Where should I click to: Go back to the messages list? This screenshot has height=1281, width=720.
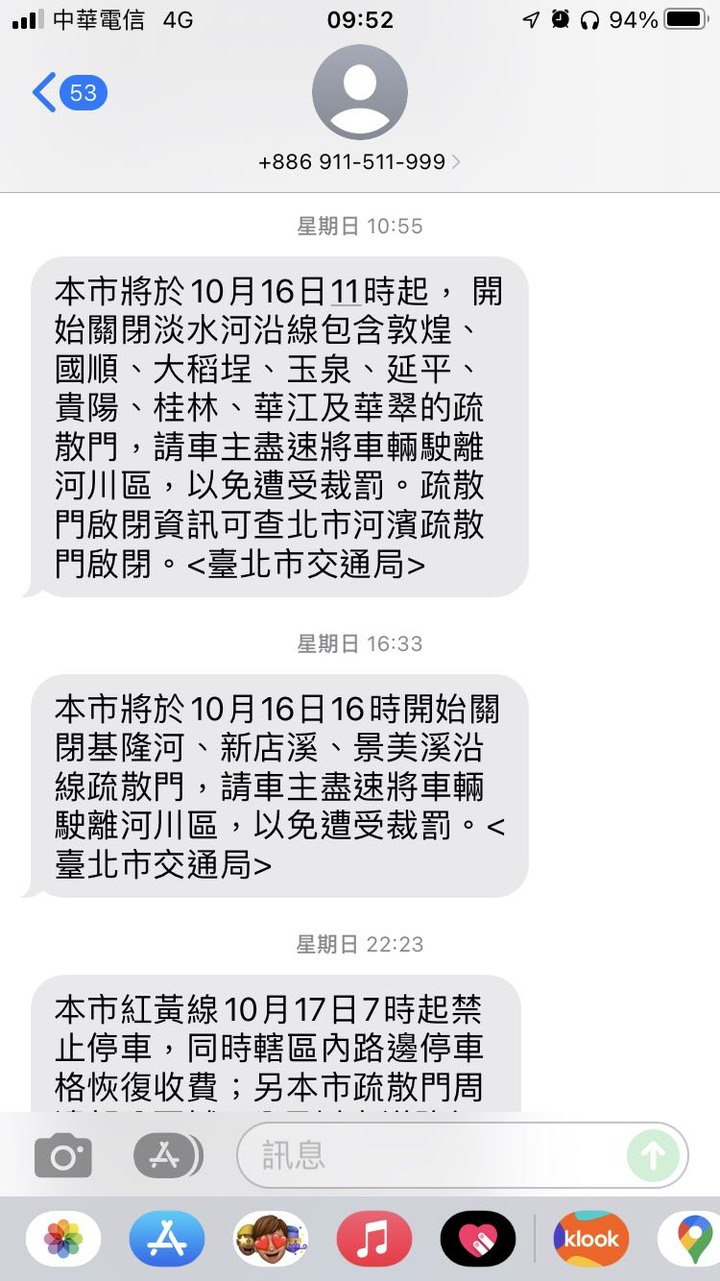click(x=68, y=93)
